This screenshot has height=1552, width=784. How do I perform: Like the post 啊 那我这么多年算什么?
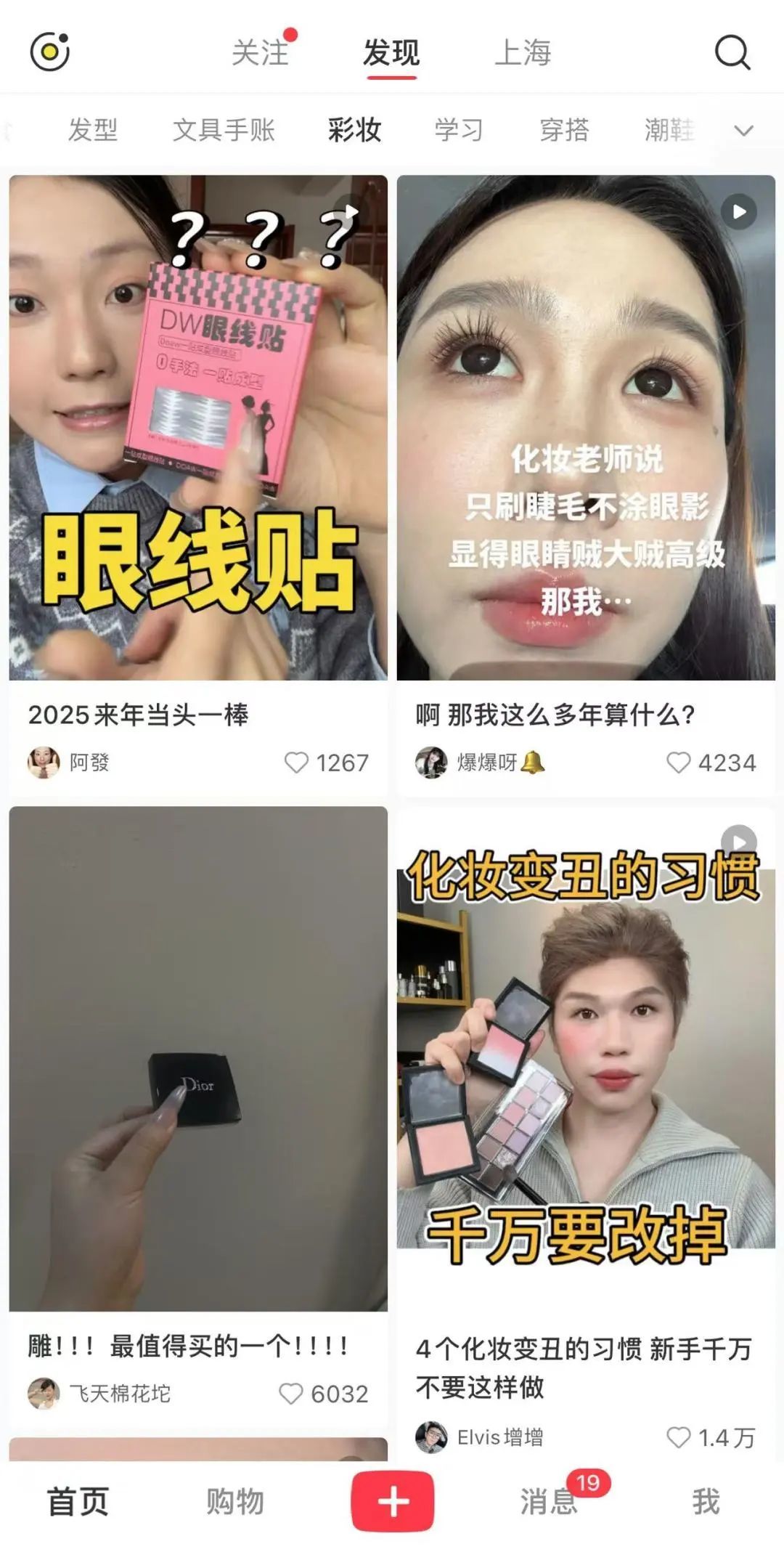[x=678, y=763]
